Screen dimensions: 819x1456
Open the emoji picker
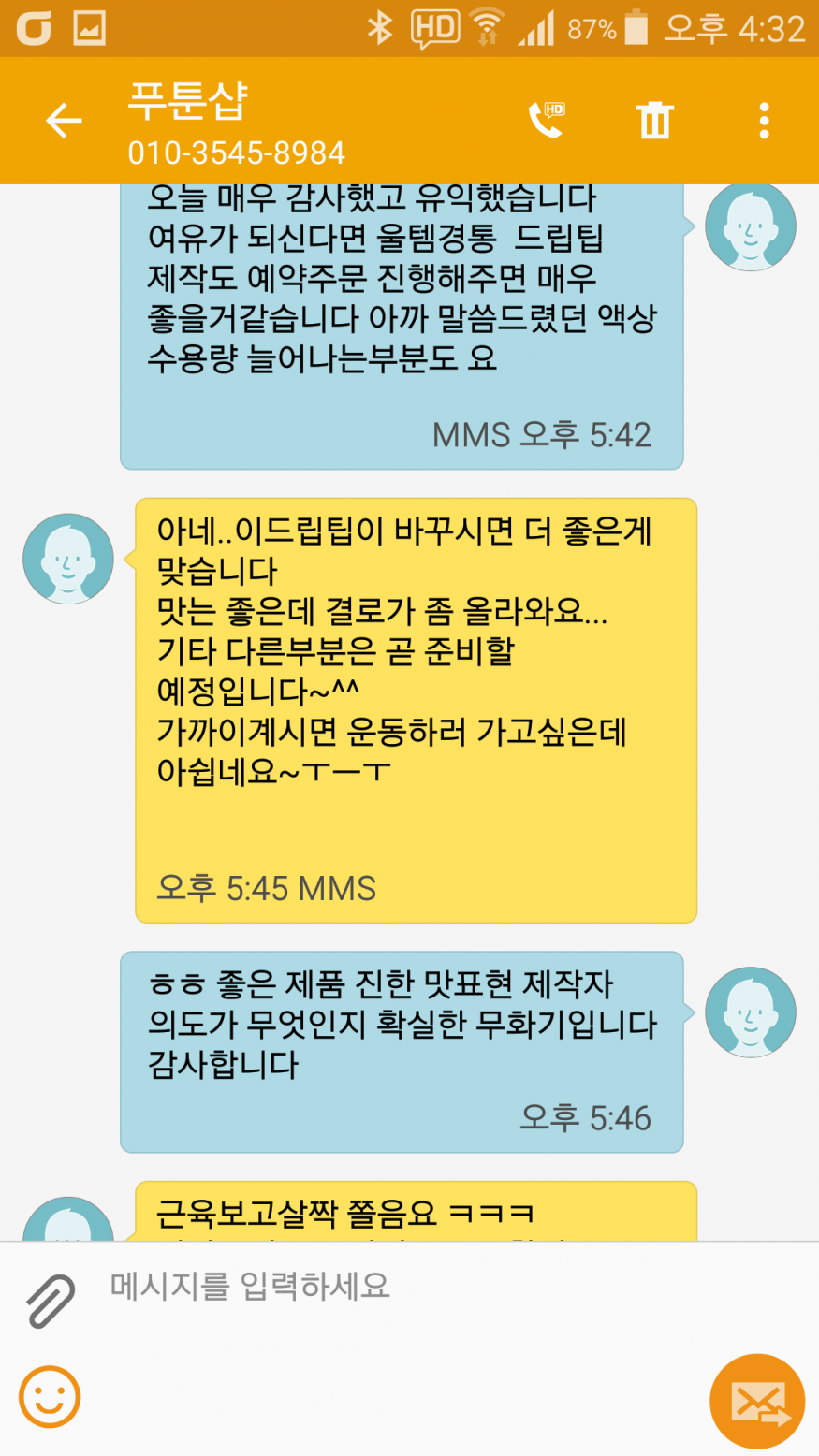(x=51, y=1397)
